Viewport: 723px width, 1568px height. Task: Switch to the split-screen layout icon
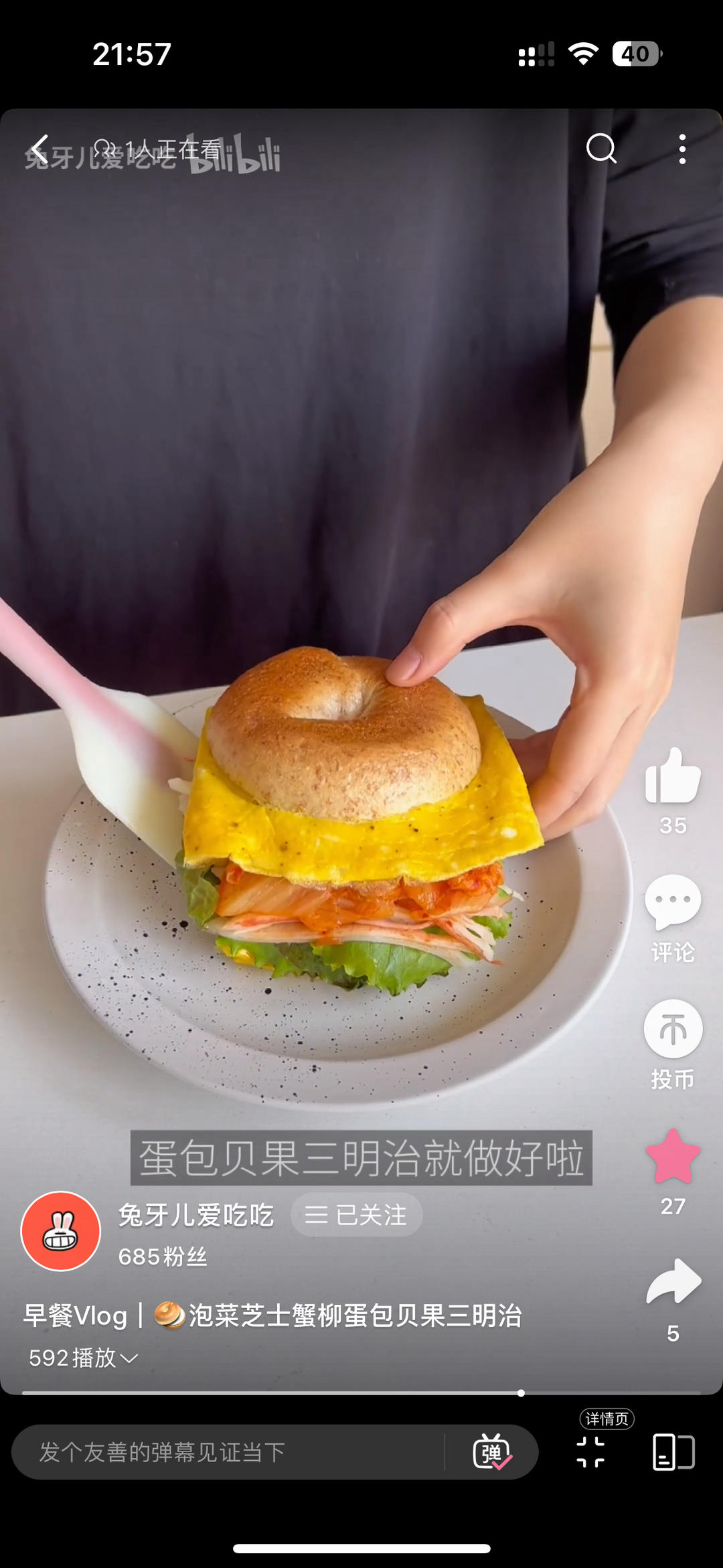point(673,1452)
